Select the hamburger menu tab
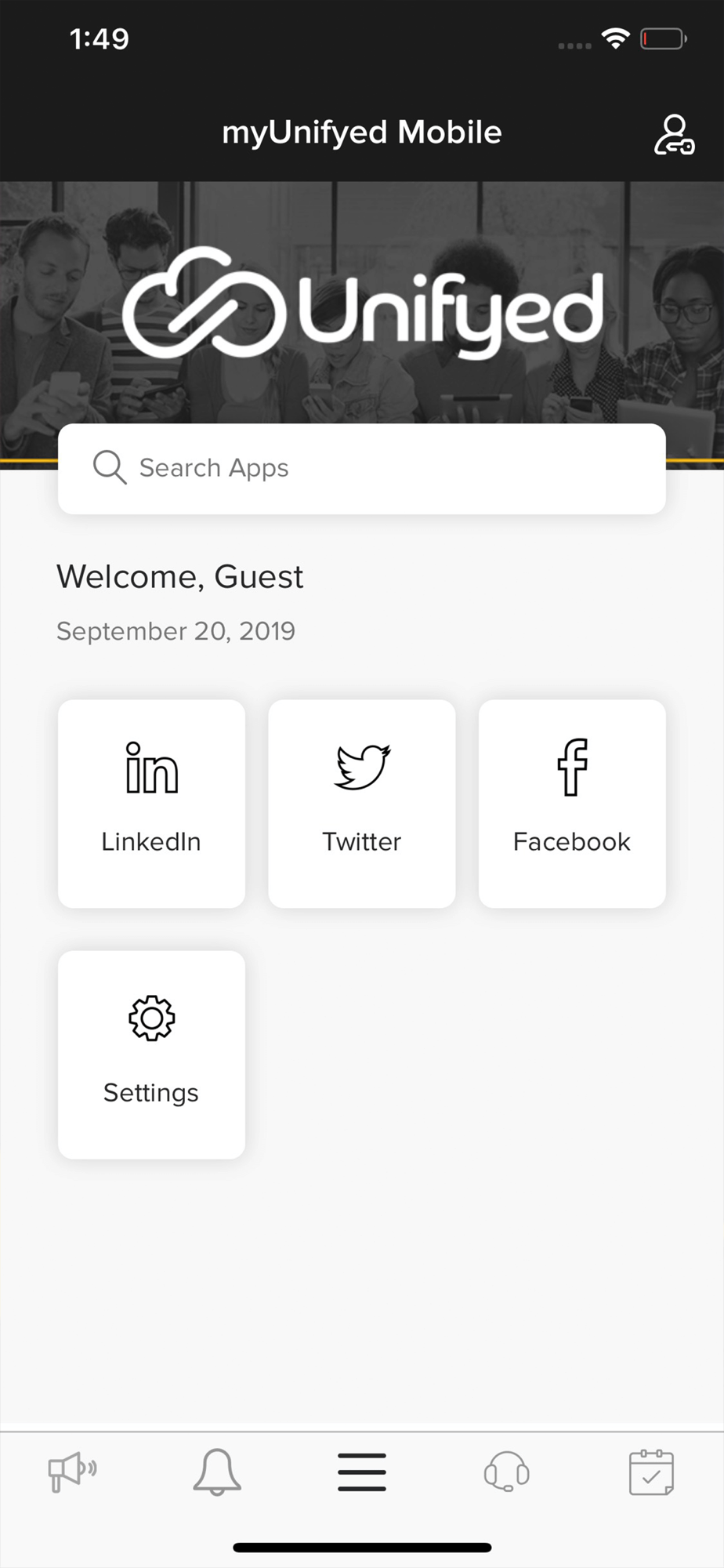724x1568 pixels. pos(362,1472)
